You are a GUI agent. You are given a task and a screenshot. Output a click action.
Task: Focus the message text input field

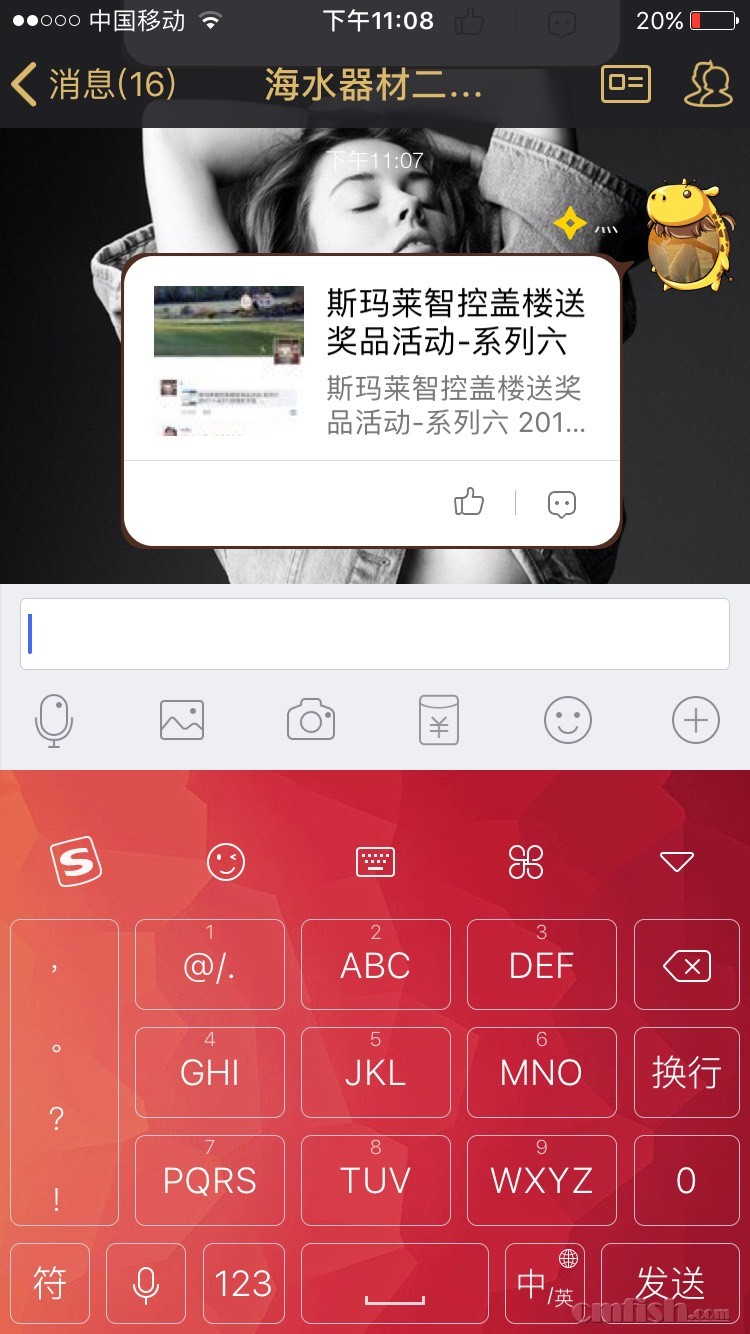pos(375,634)
